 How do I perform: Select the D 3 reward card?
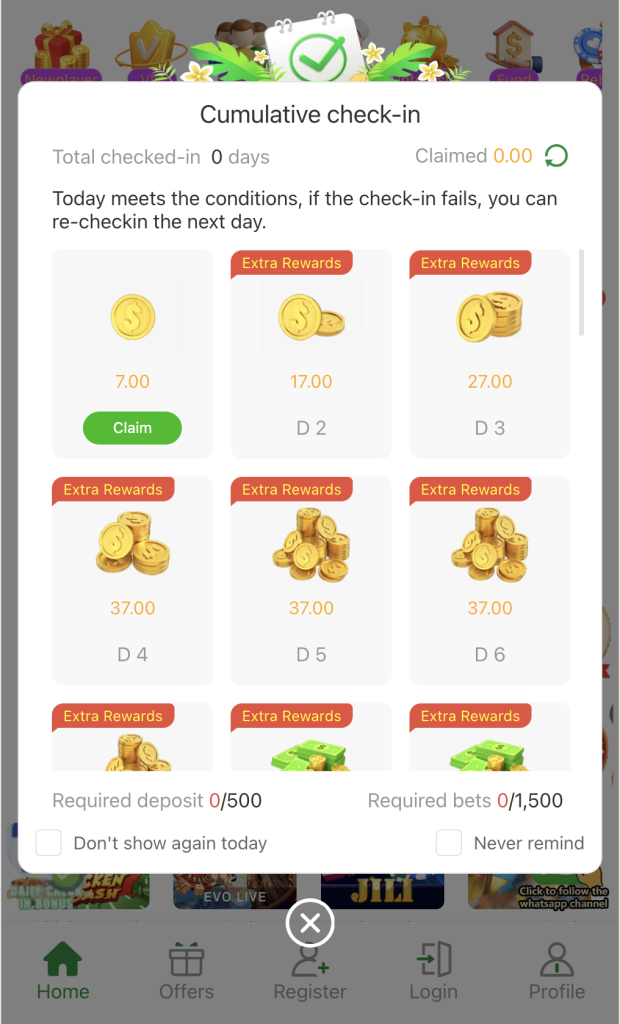(x=490, y=354)
